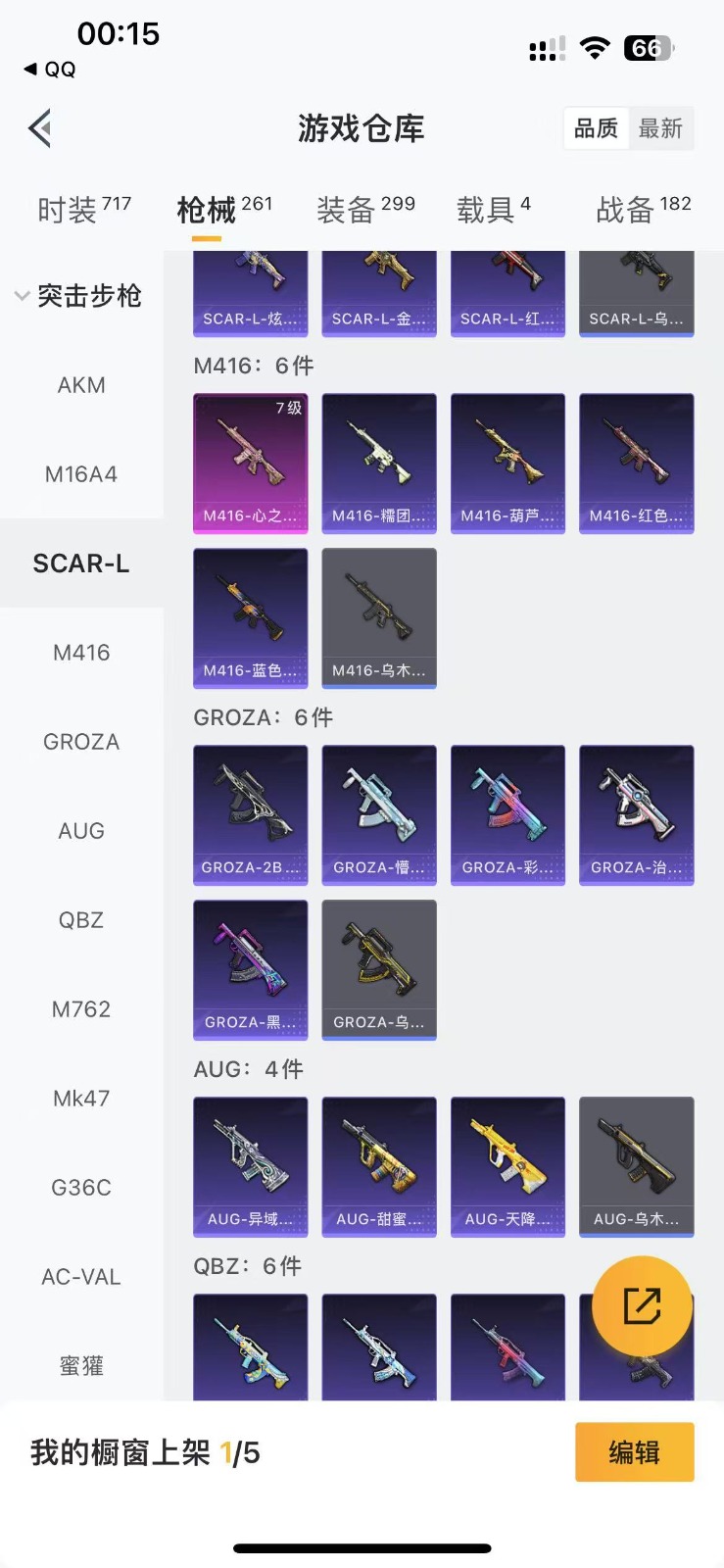Open the M416-葫芦 skin tile
This screenshot has width=724, height=1568.
point(507,463)
